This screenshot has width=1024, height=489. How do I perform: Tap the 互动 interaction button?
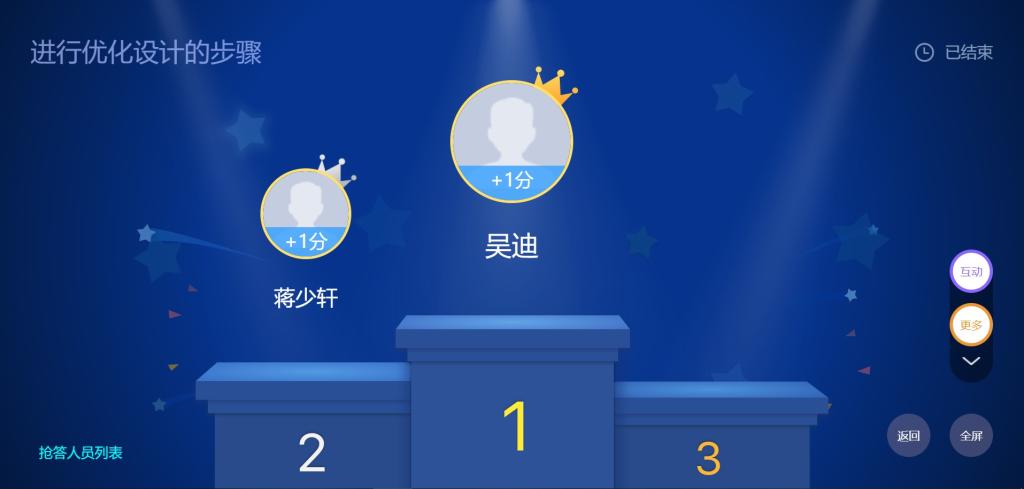(970, 271)
